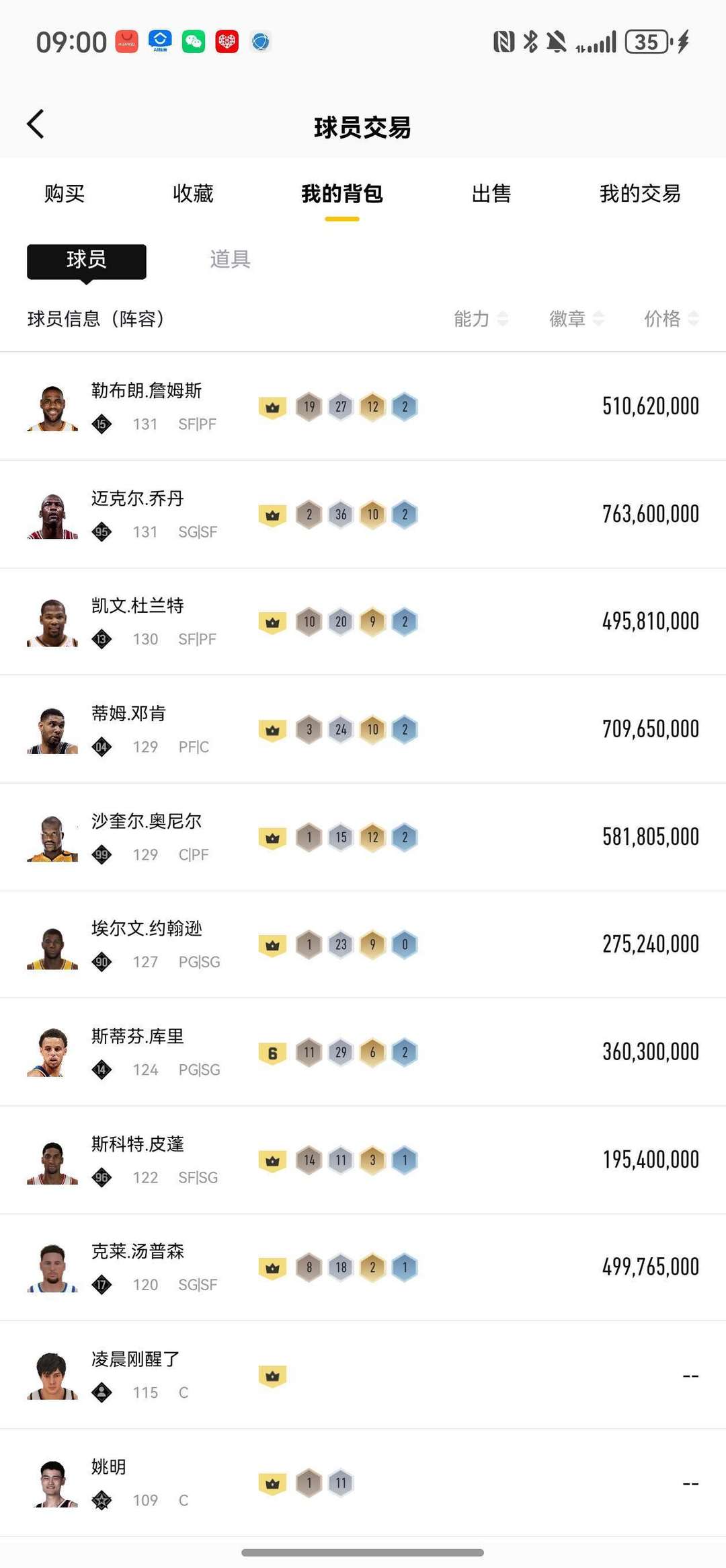This screenshot has width=726, height=1568.
Task: Select the 姚明 player row
Action: point(363,1483)
